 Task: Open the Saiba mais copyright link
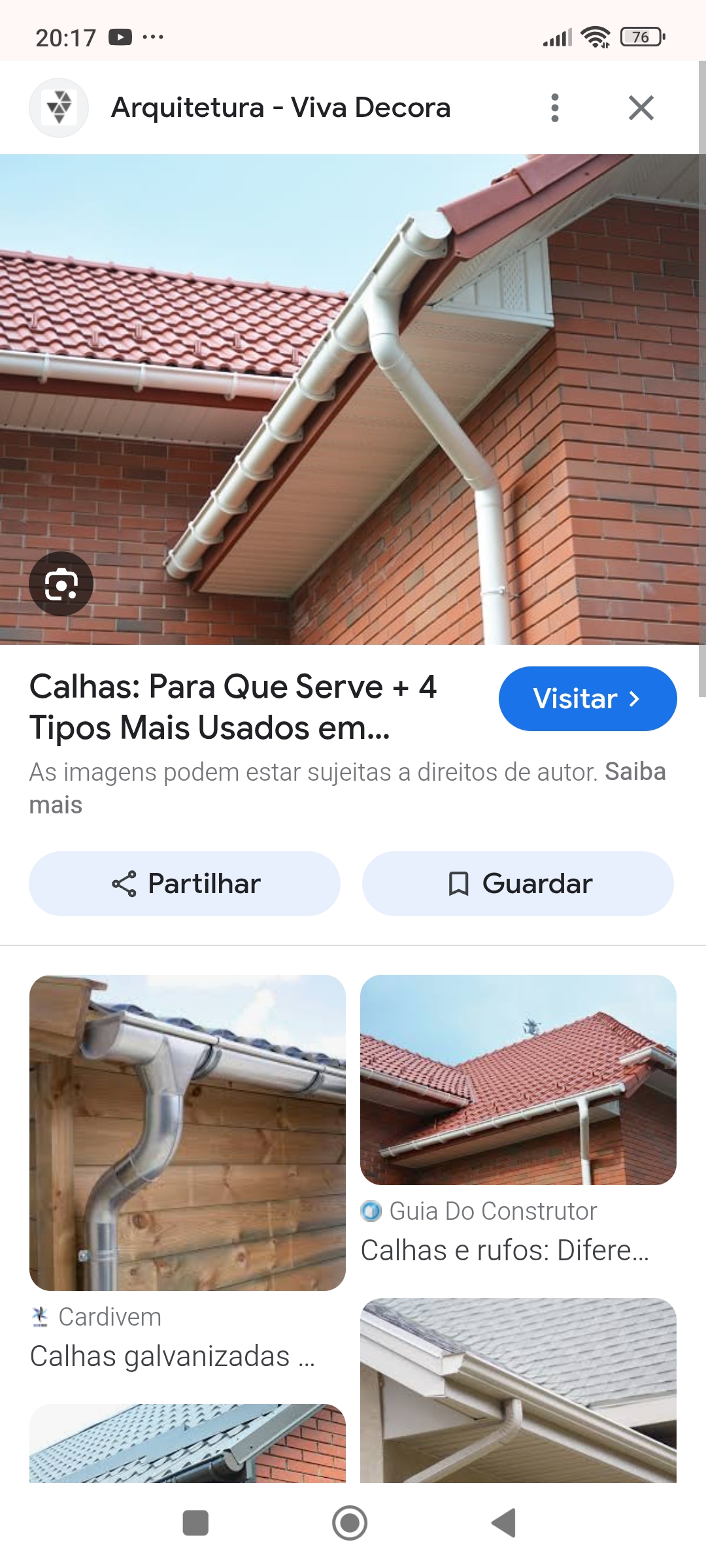tap(635, 772)
